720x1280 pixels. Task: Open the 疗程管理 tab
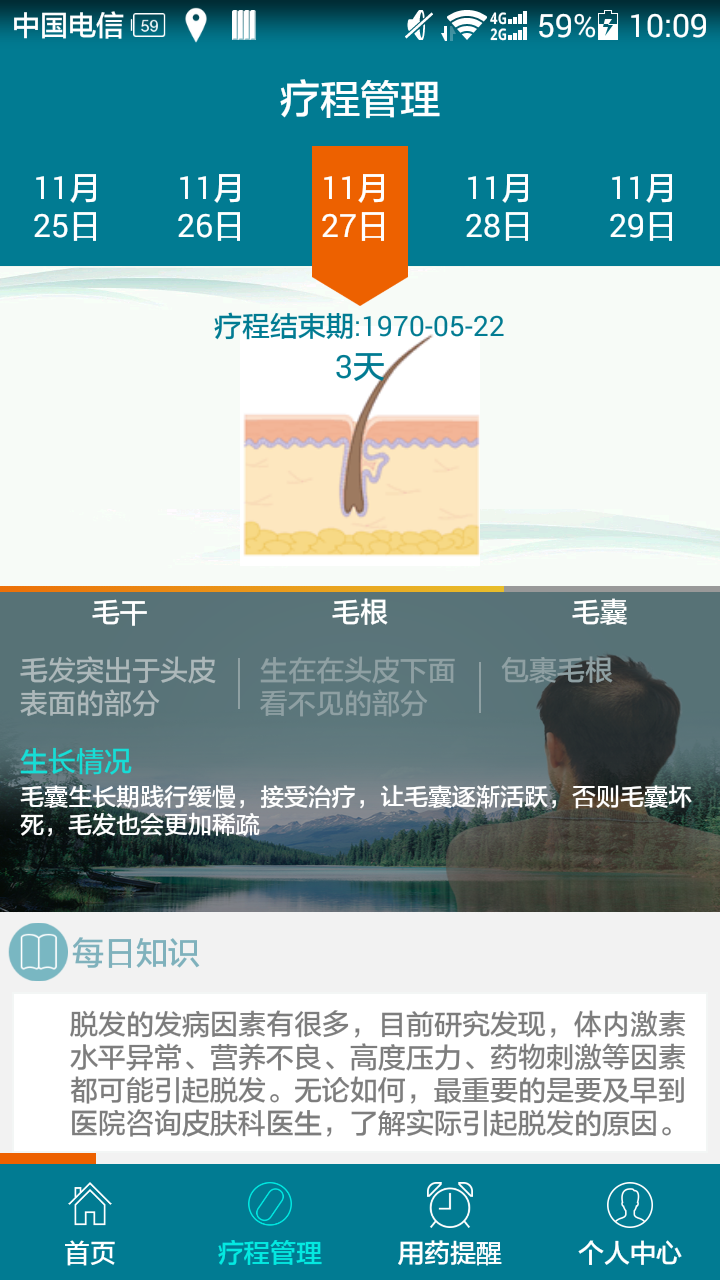point(270,1222)
